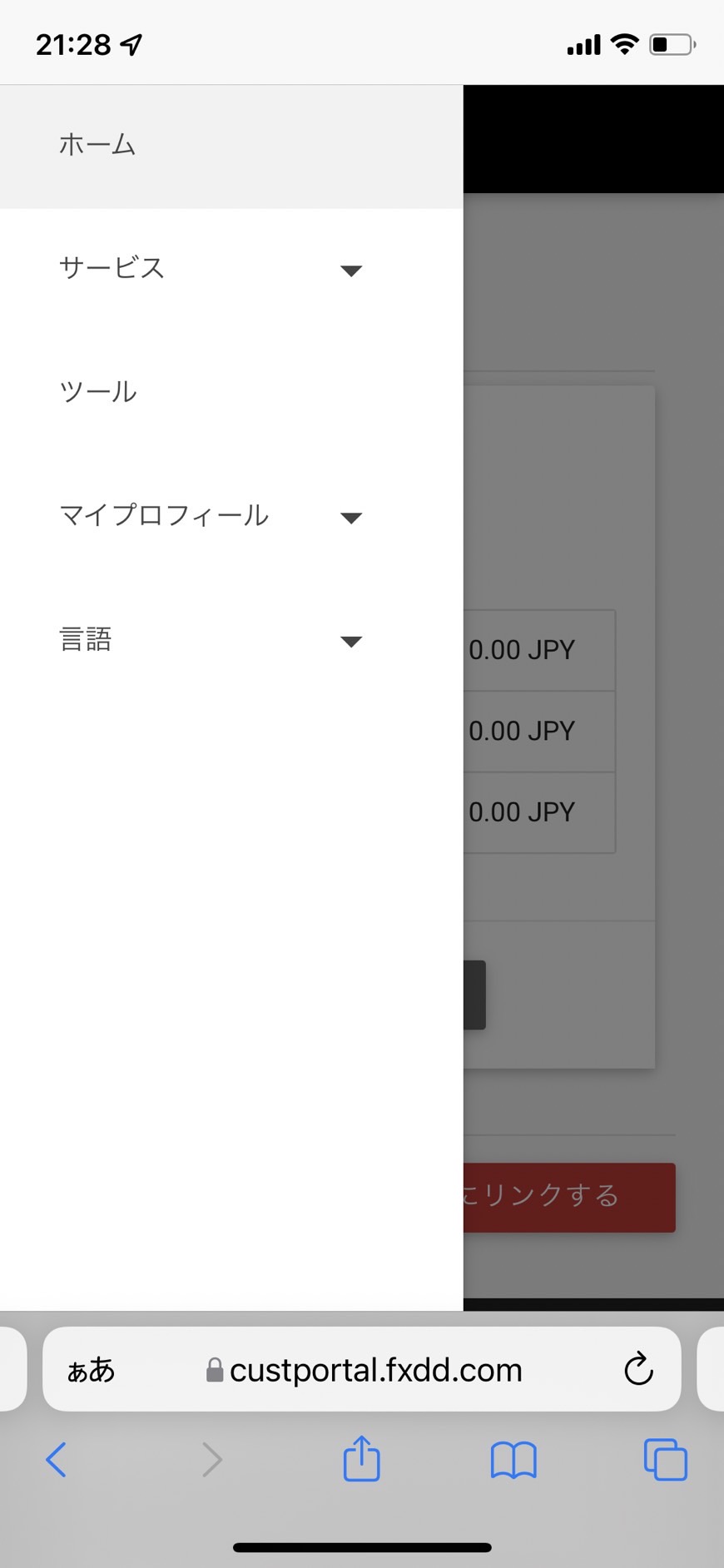Expand the サービス submenu
The image size is (724, 1568).
pyautogui.click(x=231, y=270)
